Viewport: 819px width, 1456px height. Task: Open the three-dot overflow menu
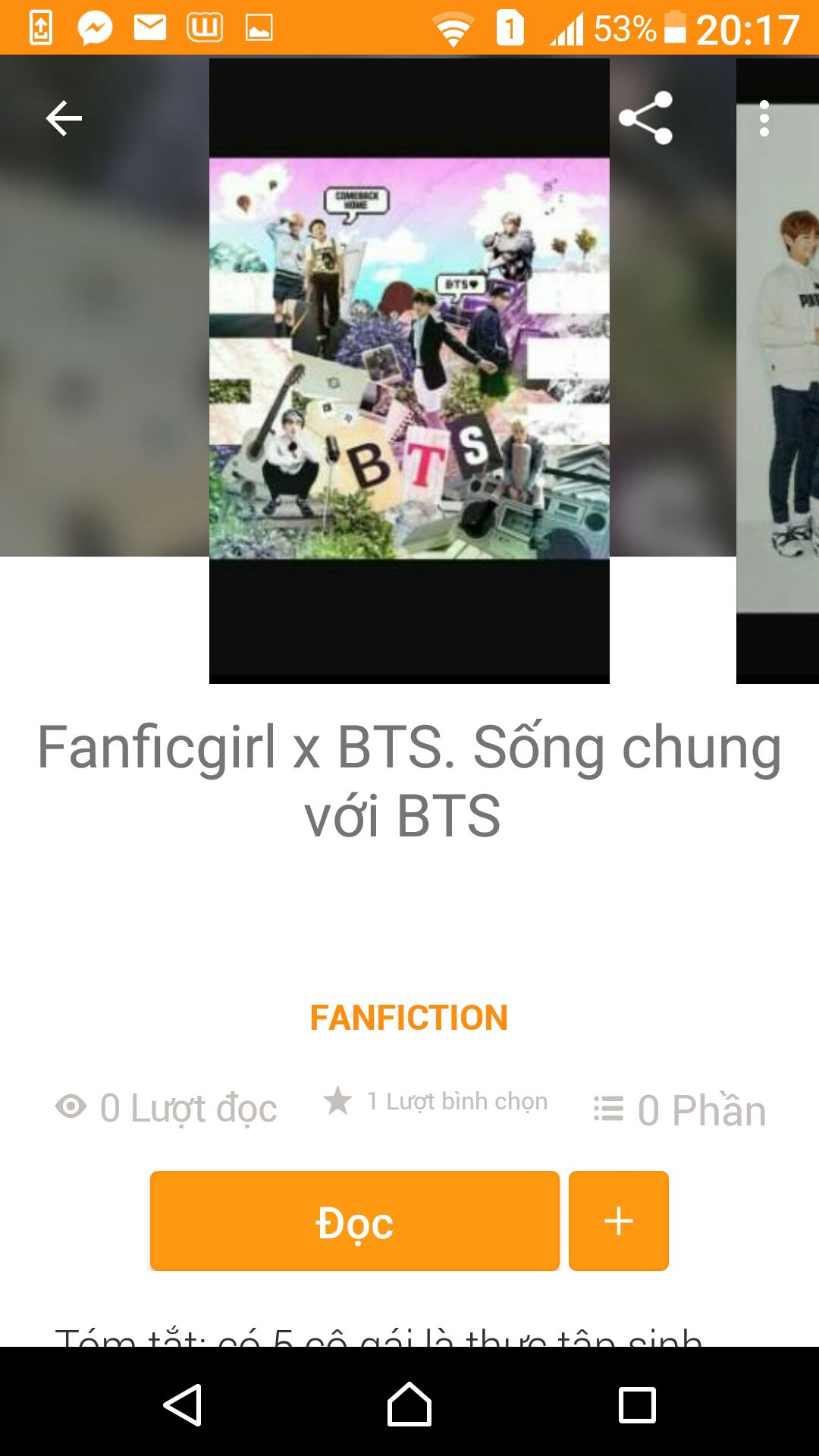point(764,118)
